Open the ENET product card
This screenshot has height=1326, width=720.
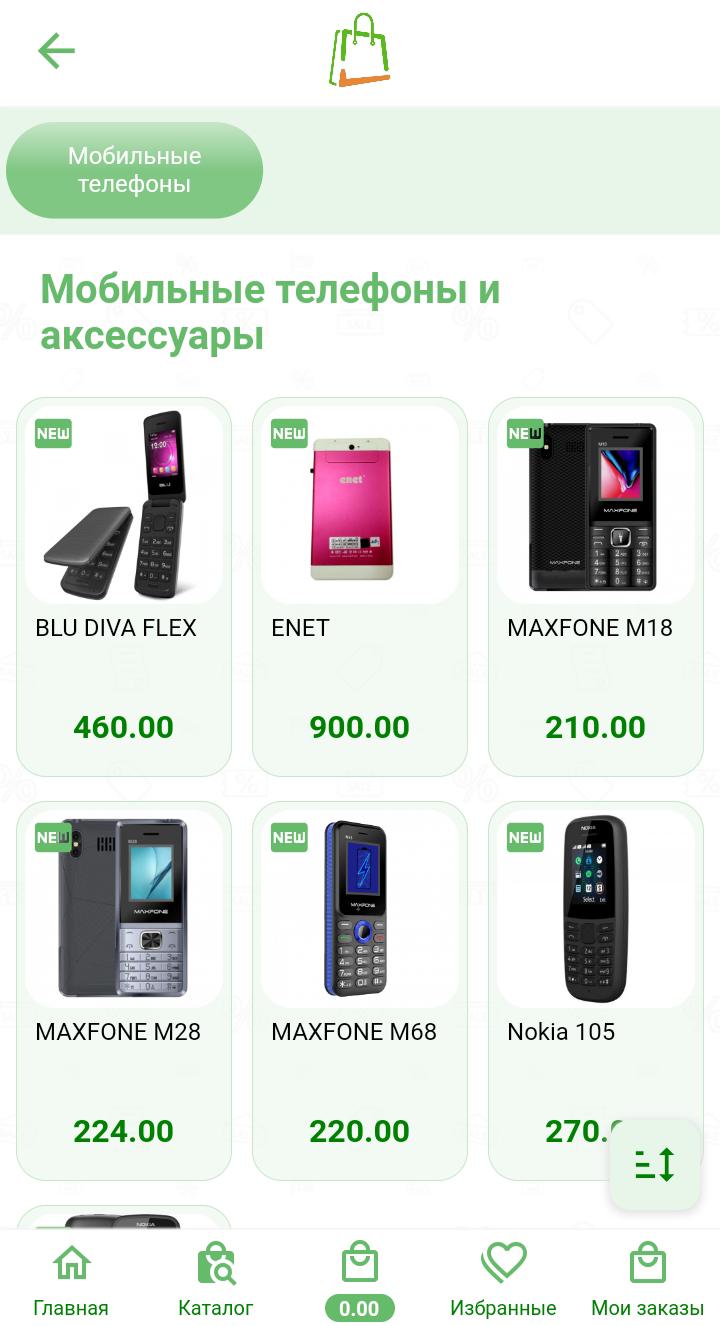coord(360,587)
